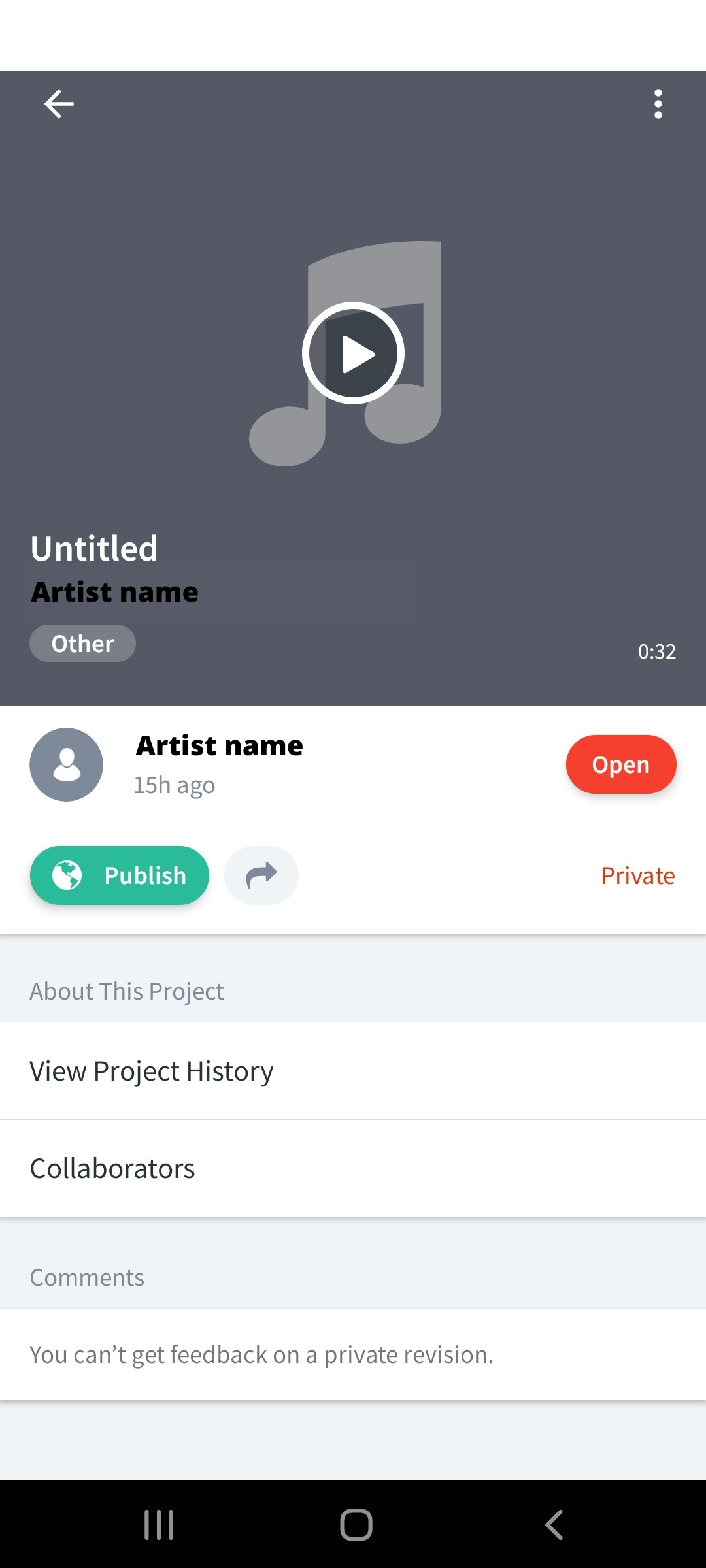Image resolution: width=706 pixels, height=1568 pixels.
Task: Publish this project
Action: pos(120,875)
